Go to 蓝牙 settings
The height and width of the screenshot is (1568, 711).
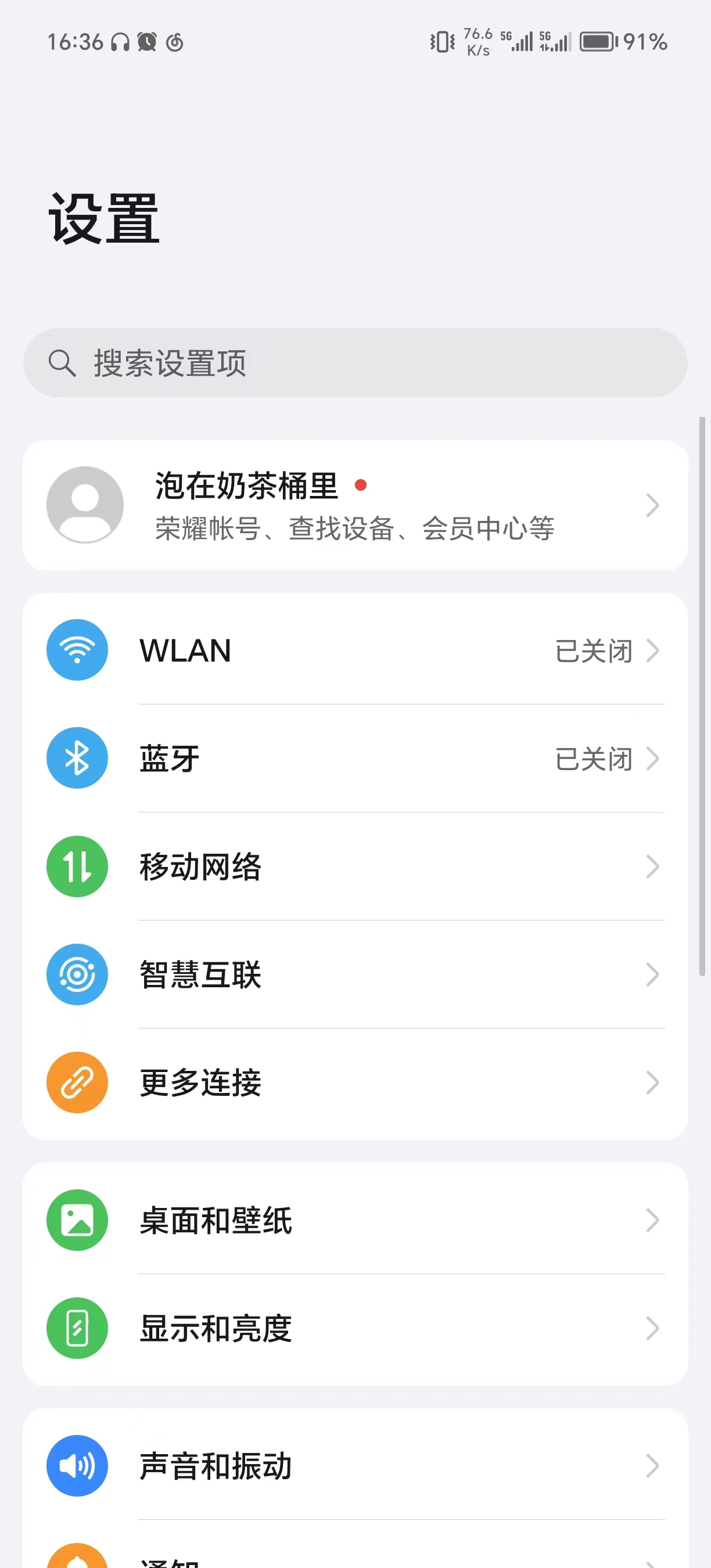355,758
